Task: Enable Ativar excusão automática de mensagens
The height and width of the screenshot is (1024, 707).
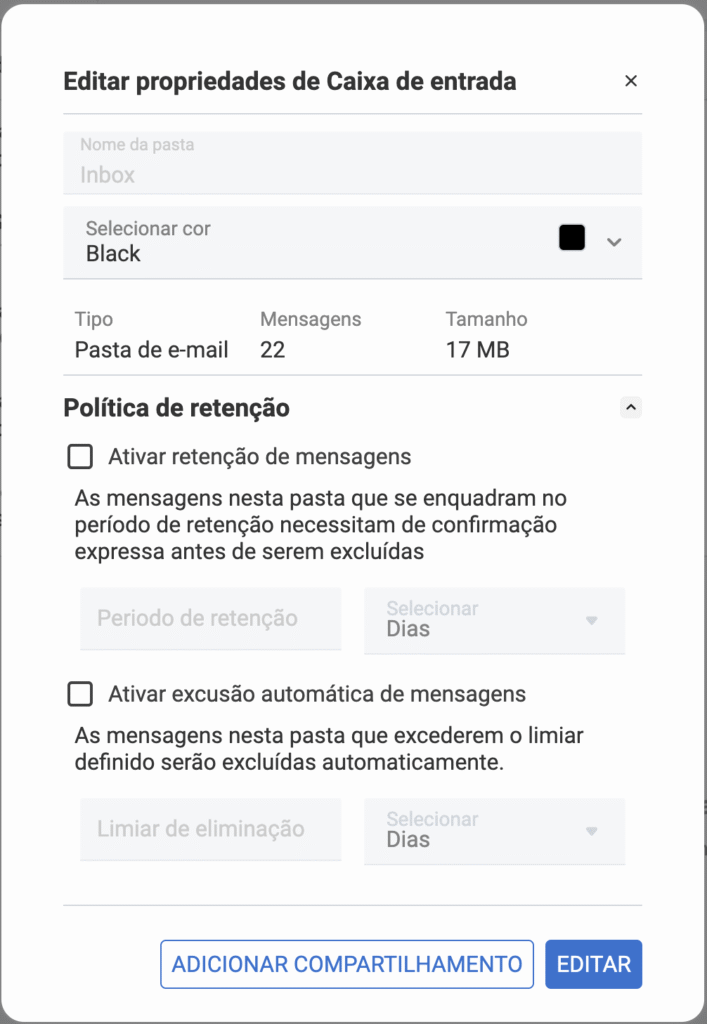Action: 80,693
